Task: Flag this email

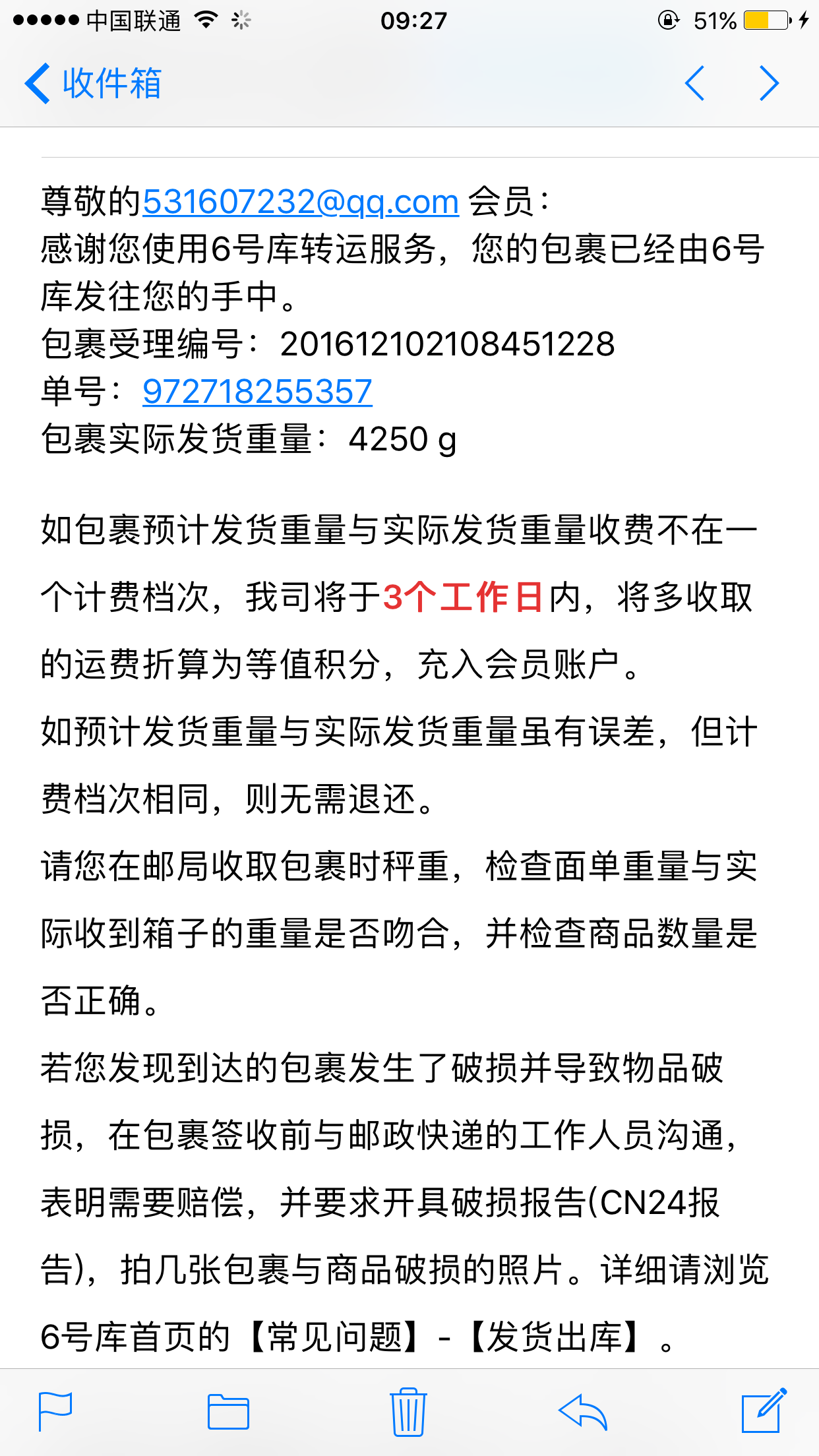Action: click(x=55, y=1411)
